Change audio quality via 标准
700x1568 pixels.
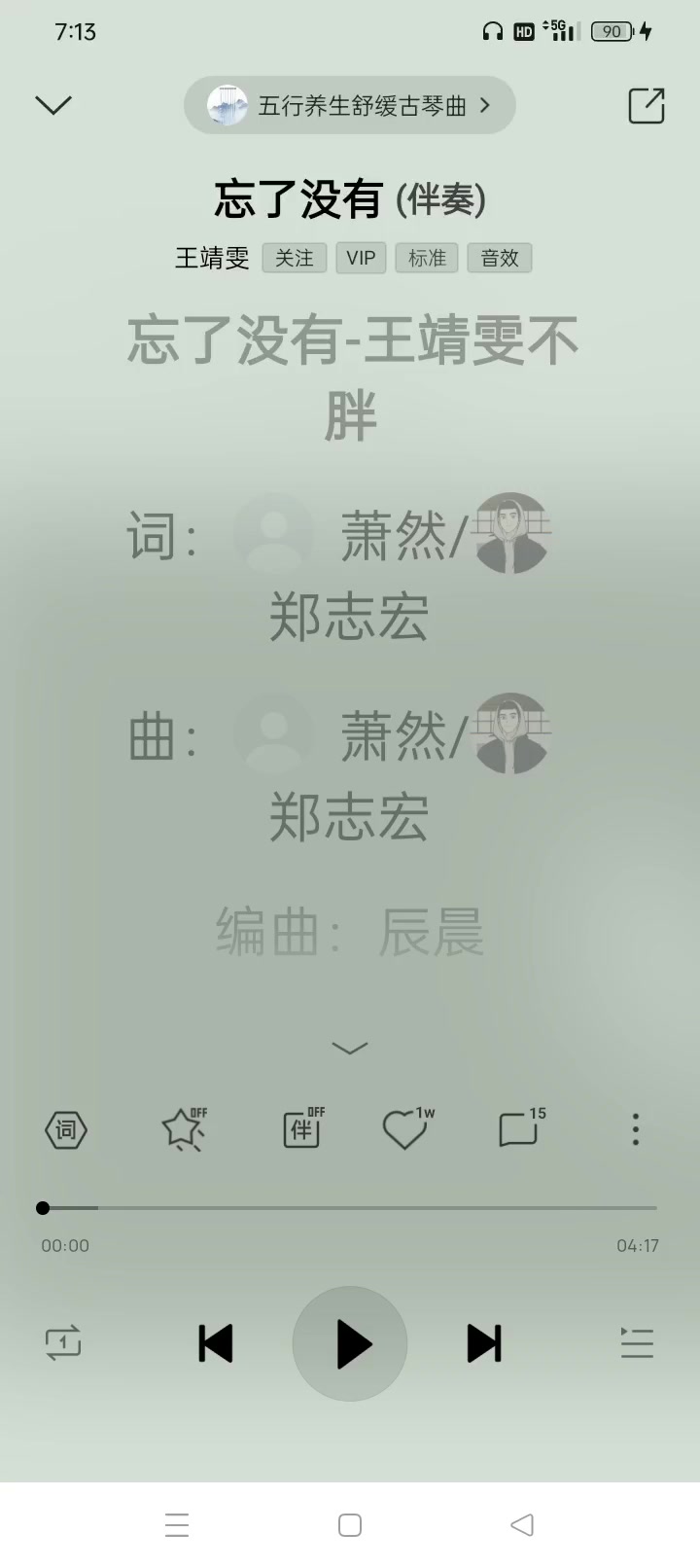(x=427, y=258)
